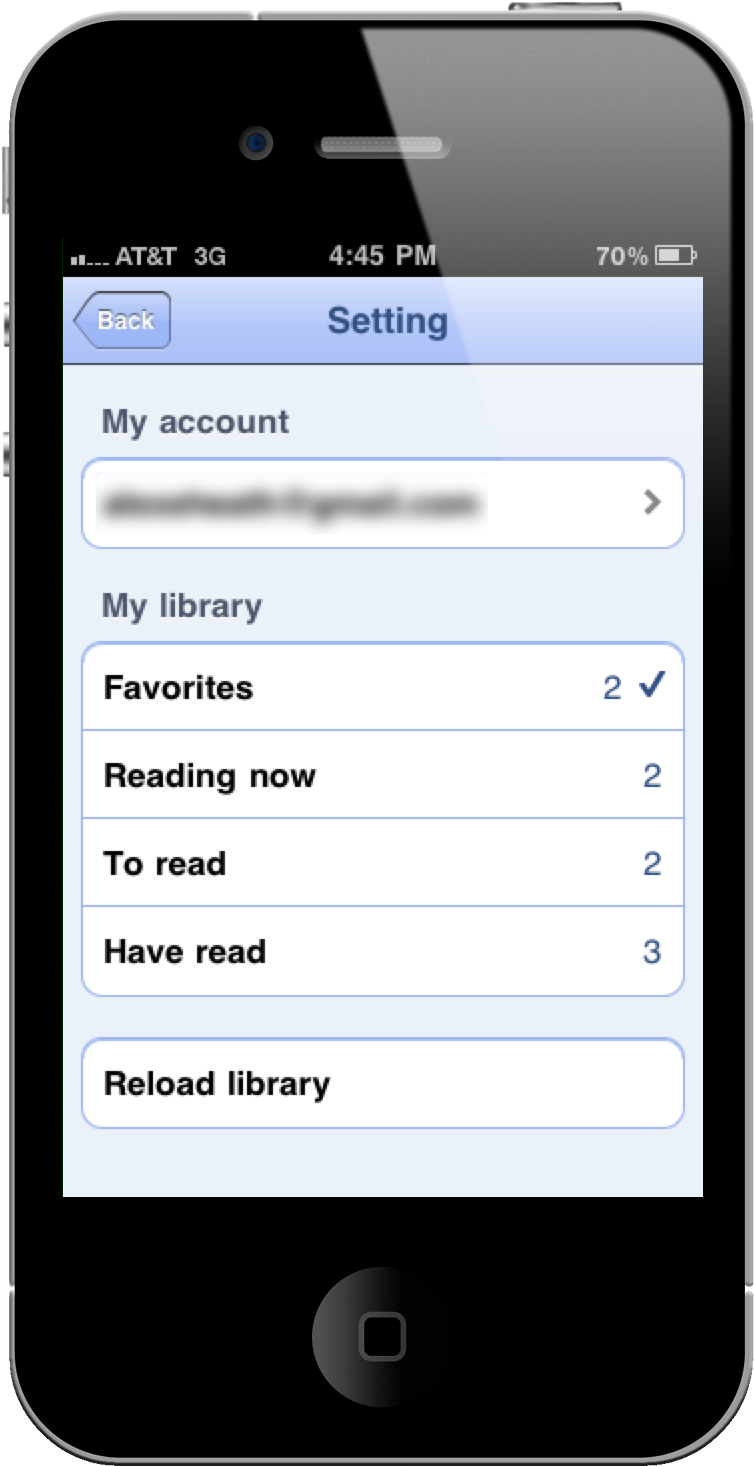This screenshot has height=1466, width=754.
Task: Go back using the Back button
Action: [122, 321]
